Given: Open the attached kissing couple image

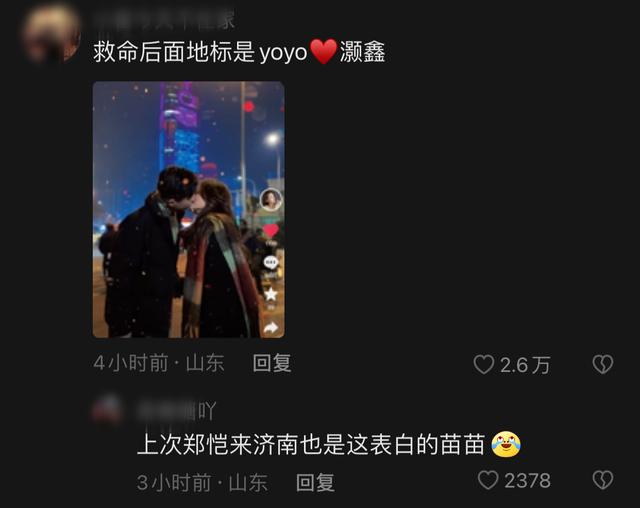Looking at the screenshot, I should click(188, 209).
